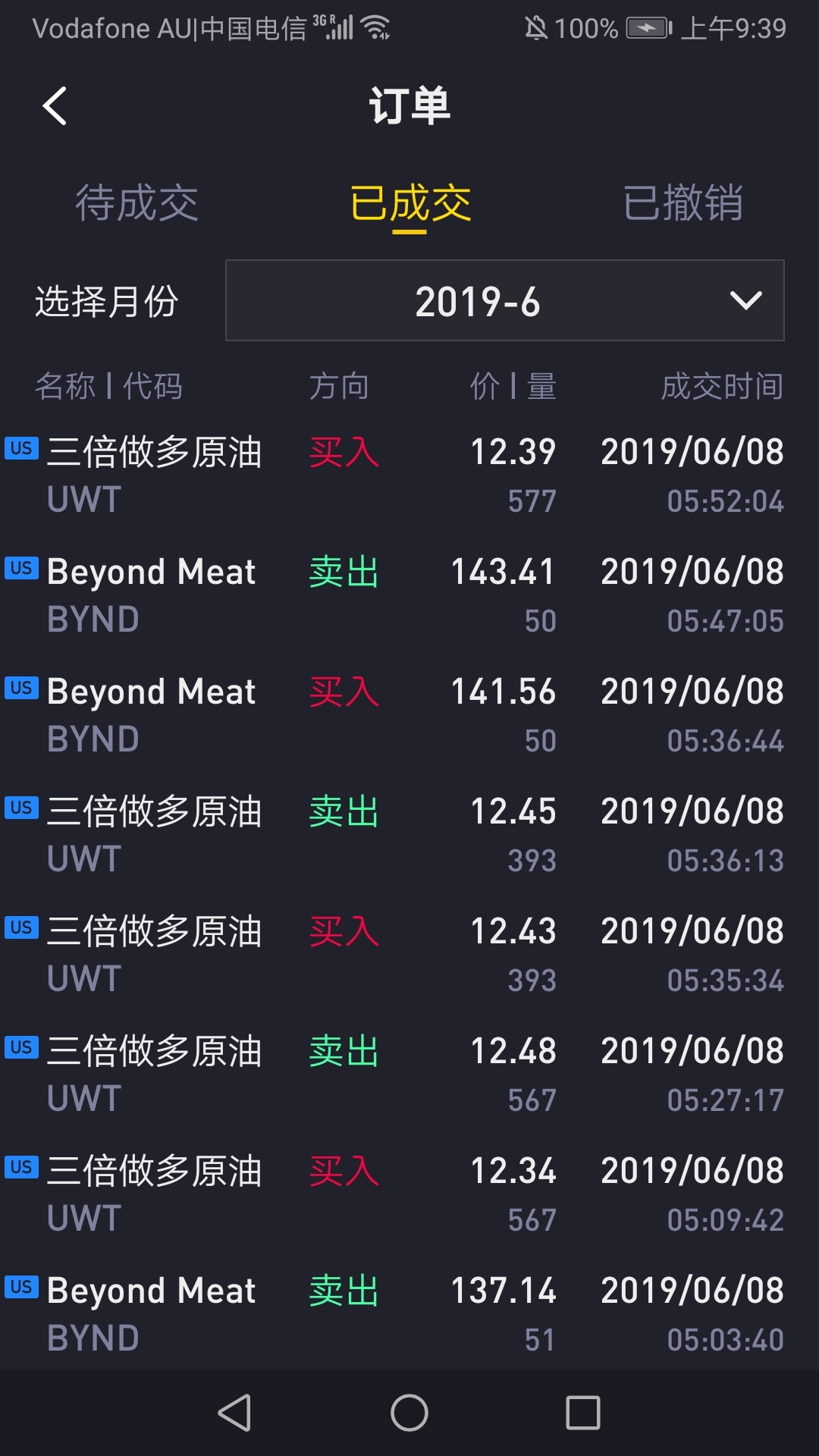Open the UWT buy order at 05:09:42

point(409,1194)
